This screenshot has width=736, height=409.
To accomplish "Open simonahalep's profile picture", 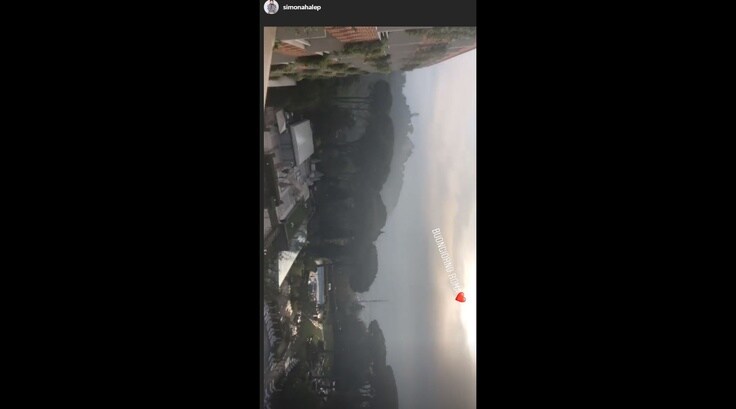I will pos(270,7).
